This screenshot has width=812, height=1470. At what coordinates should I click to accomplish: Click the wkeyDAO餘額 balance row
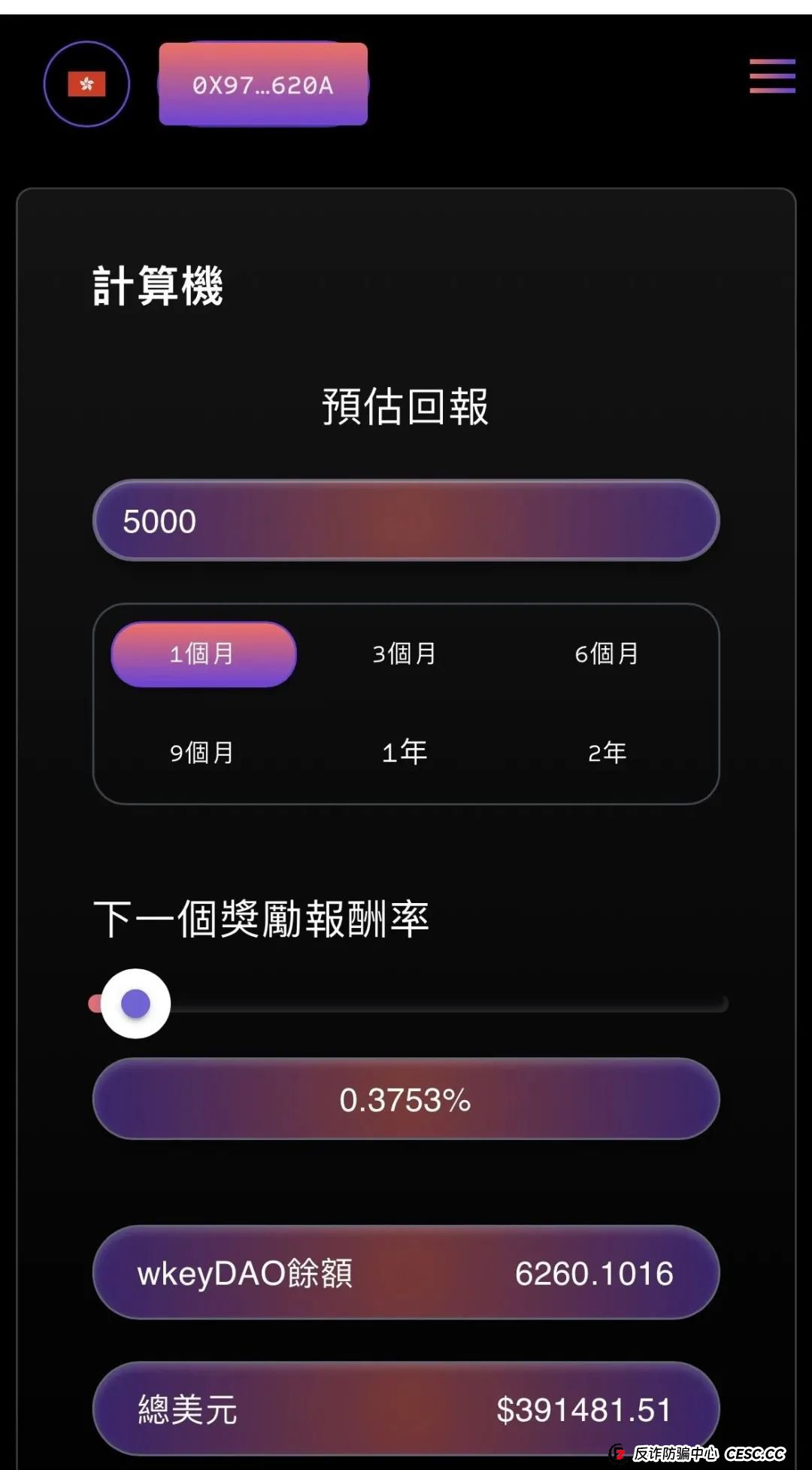click(406, 1273)
